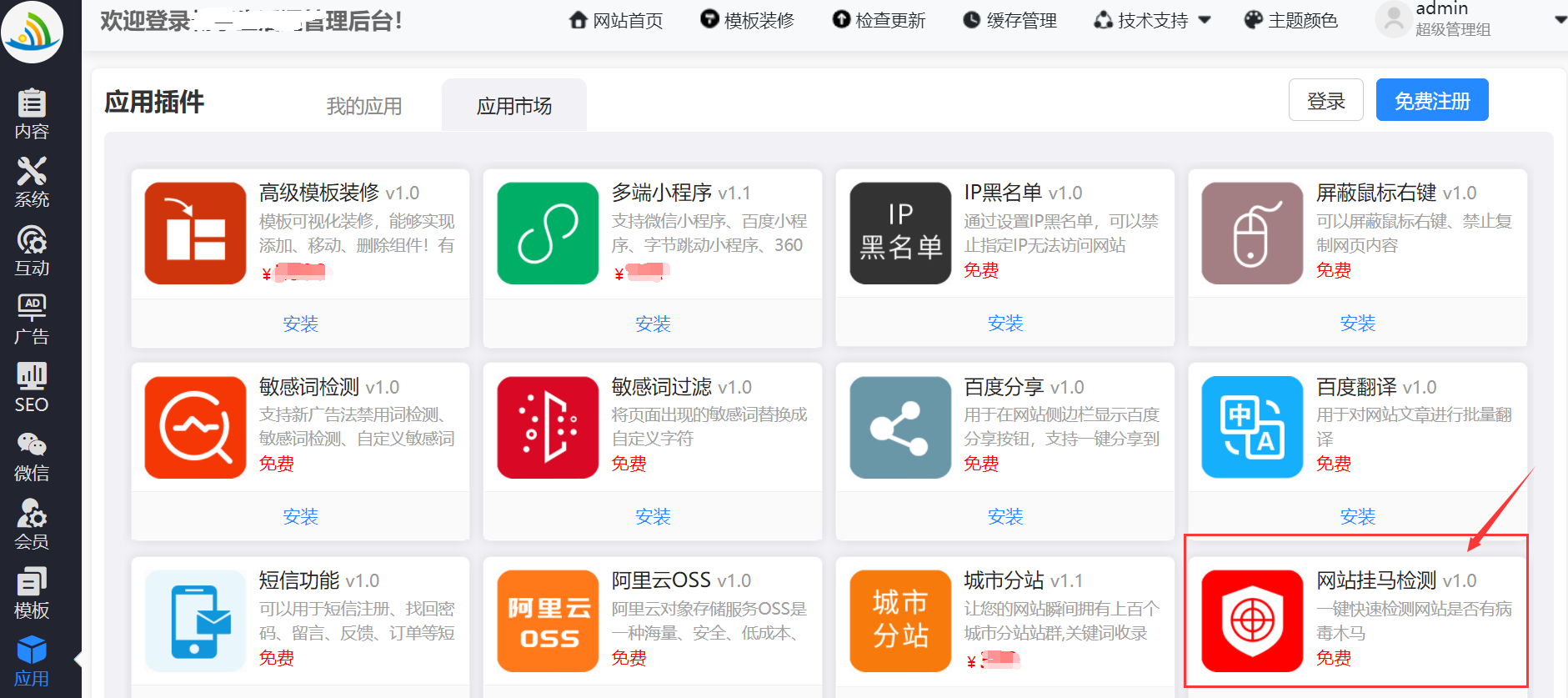
Task: Go to 模板 in the sidebar
Action: [32, 593]
